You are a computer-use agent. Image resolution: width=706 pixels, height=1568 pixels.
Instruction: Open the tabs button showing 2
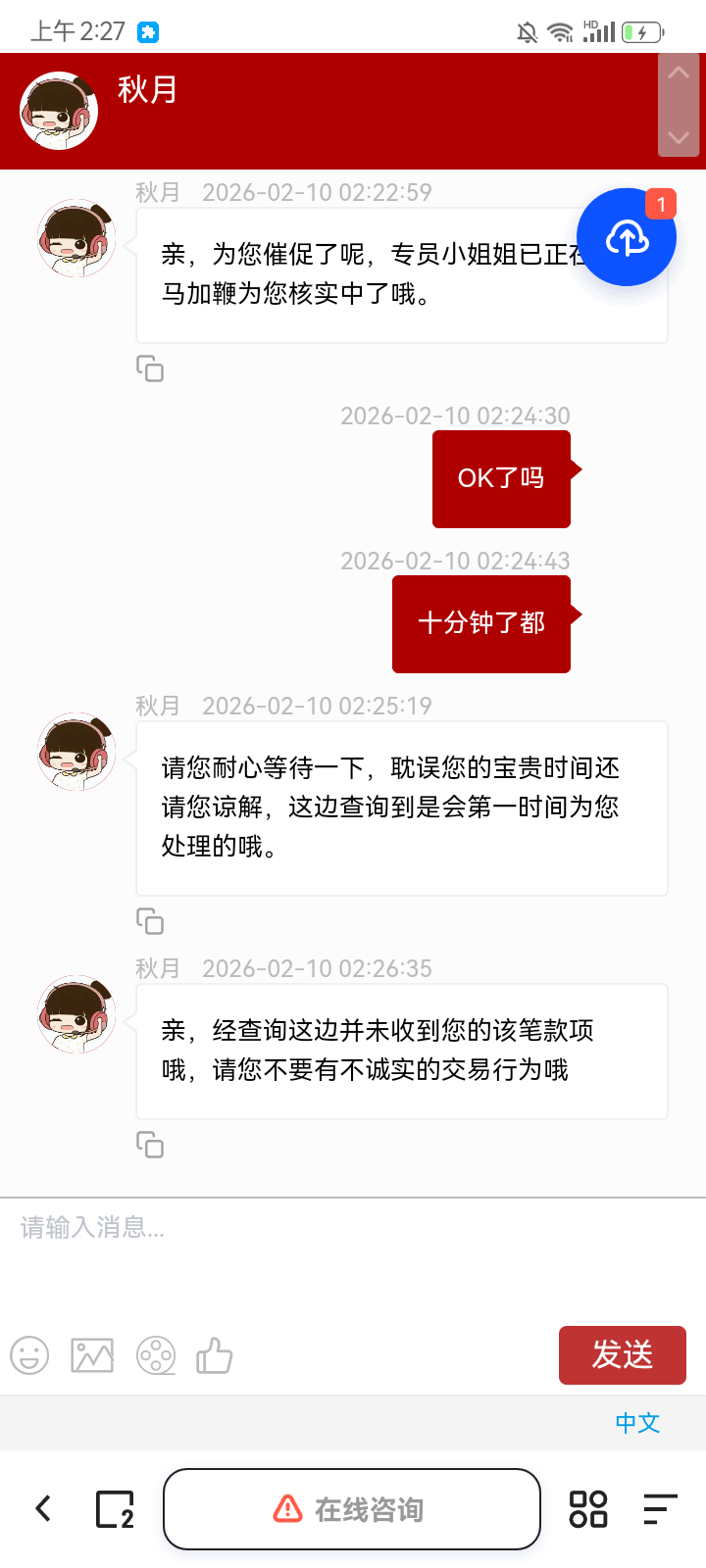click(x=116, y=1508)
